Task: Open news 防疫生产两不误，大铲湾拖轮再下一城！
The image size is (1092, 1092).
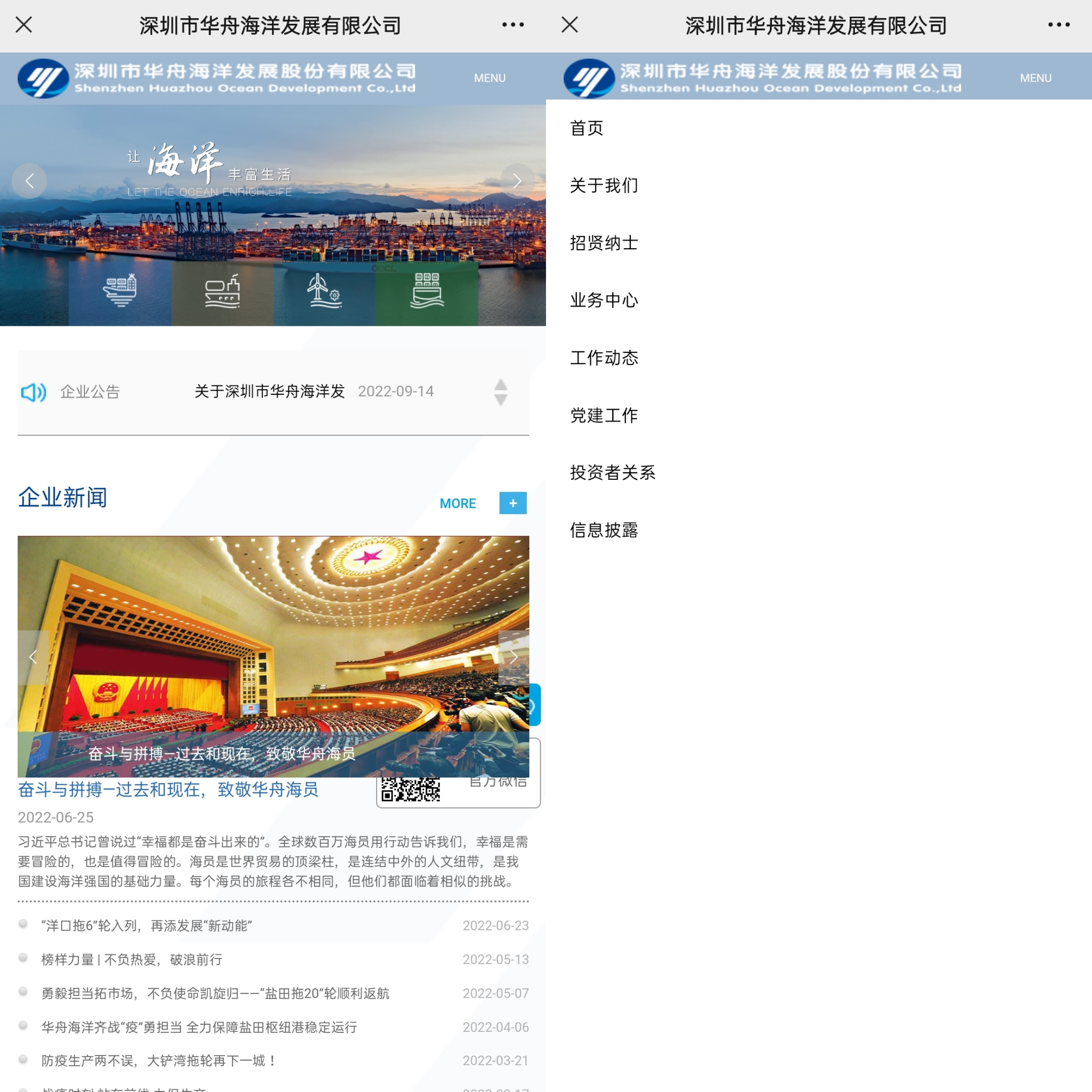Action: pyautogui.click(x=158, y=1061)
